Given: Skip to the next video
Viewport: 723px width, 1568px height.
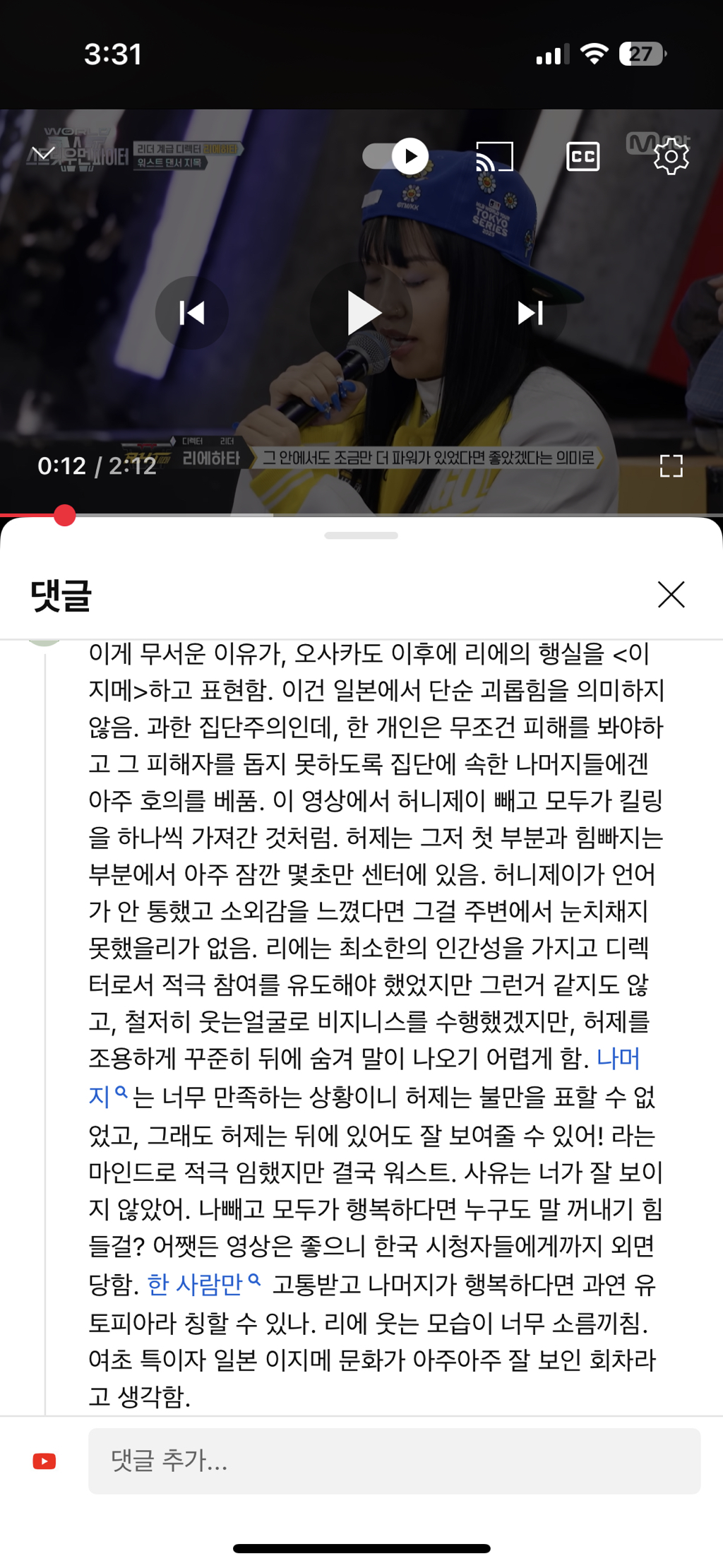Looking at the screenshot, I should coord(531,313).
